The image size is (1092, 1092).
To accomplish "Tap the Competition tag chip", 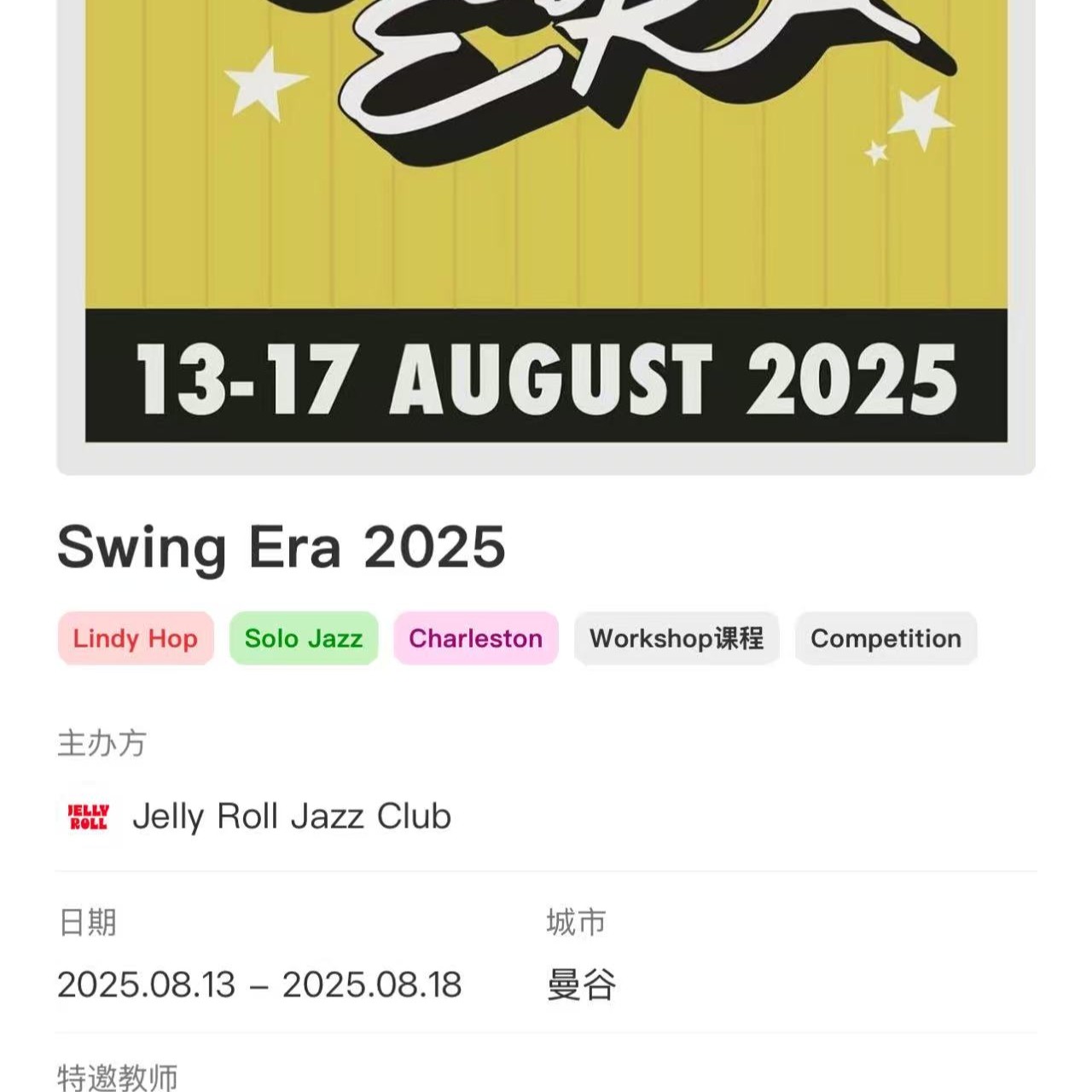I will coord(886,638).
